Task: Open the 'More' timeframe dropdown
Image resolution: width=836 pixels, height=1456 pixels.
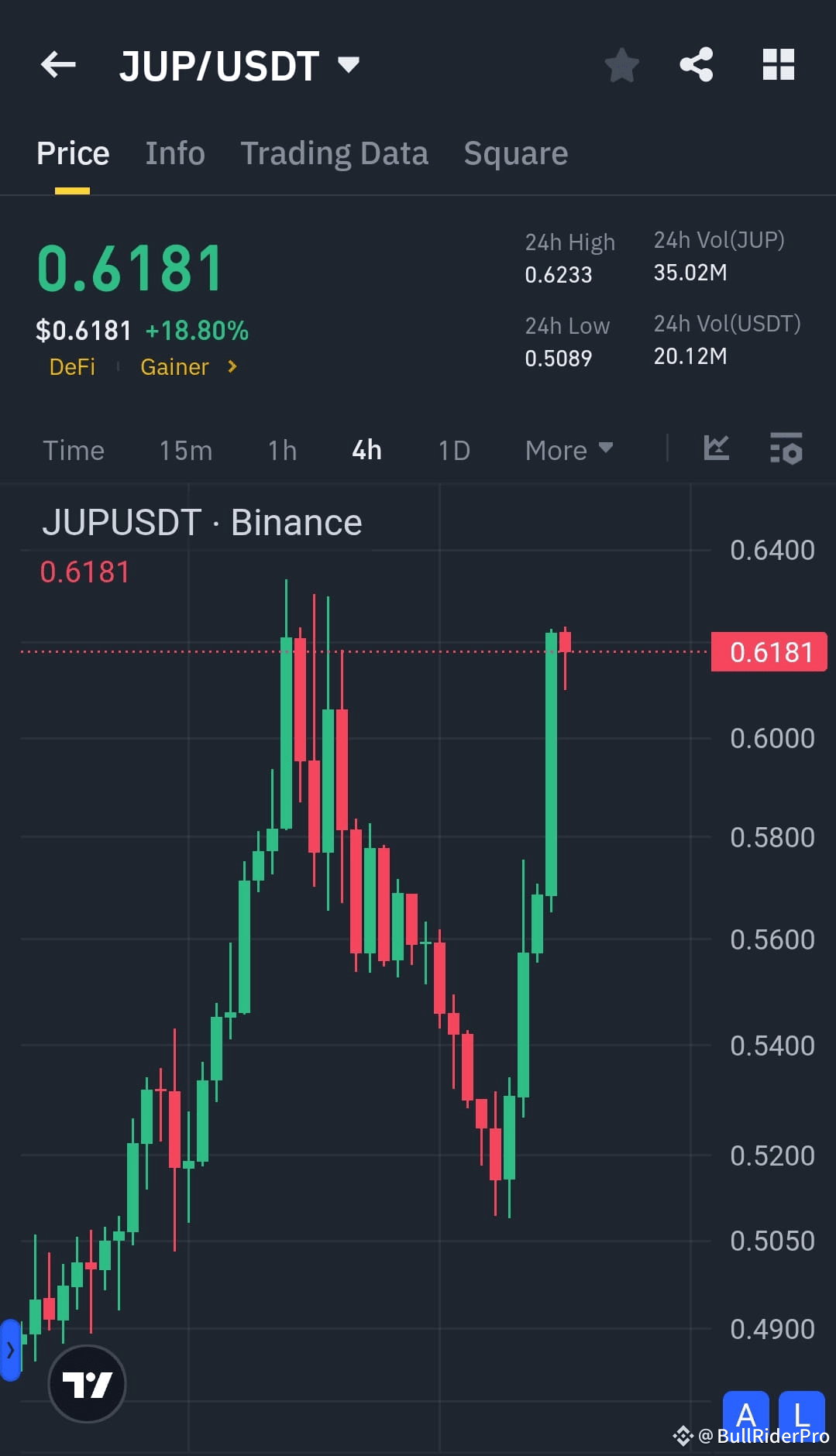Action: pyautogui.click(x=569, y=449)
